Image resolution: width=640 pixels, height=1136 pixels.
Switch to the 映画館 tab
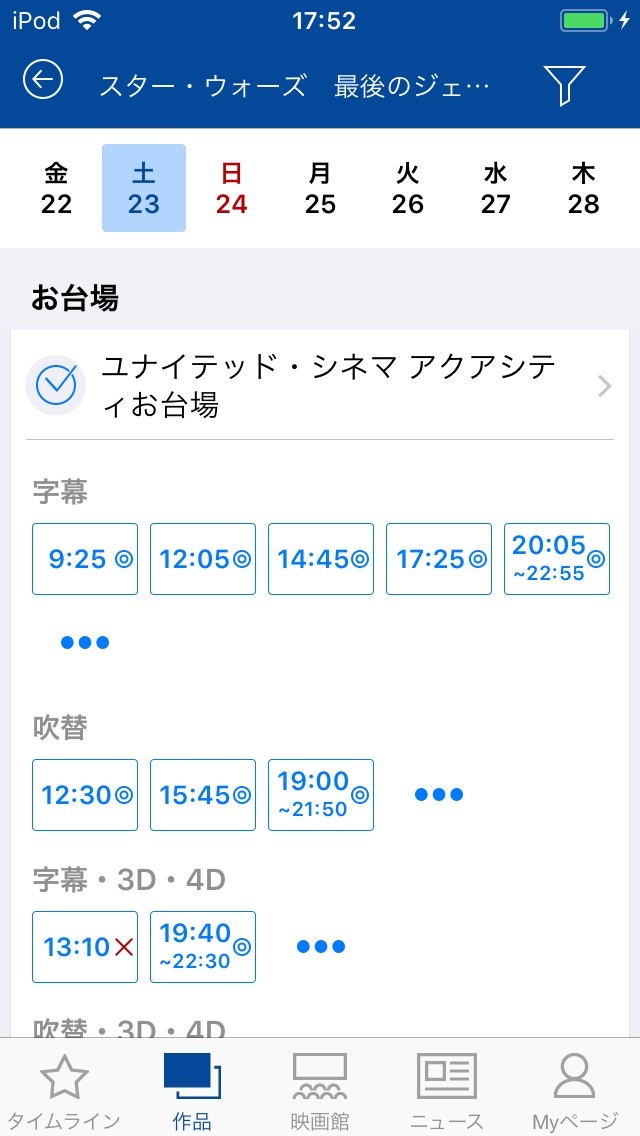[x=320, y=1091]
